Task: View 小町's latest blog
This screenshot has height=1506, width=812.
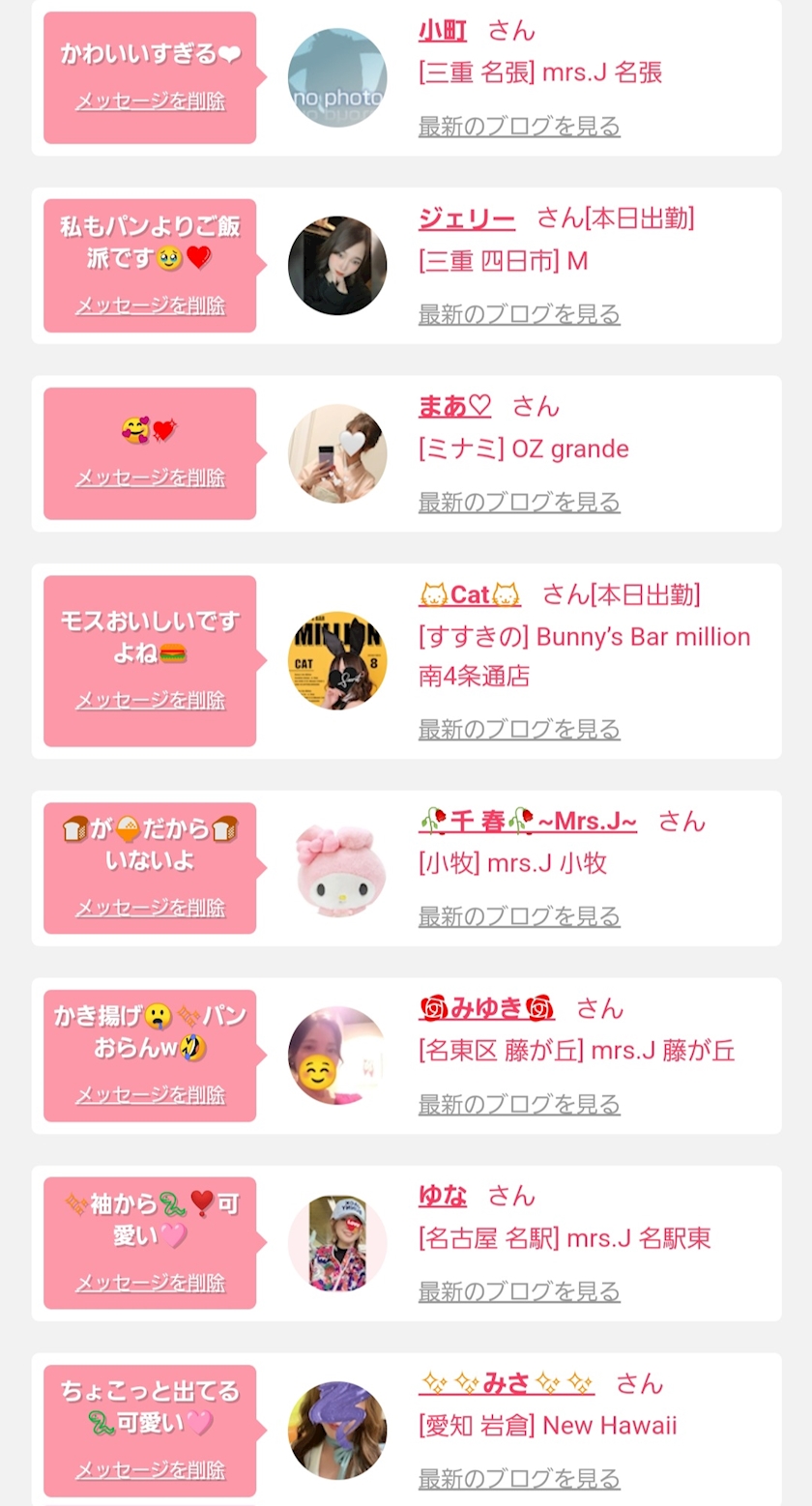Action: [519, 126]
